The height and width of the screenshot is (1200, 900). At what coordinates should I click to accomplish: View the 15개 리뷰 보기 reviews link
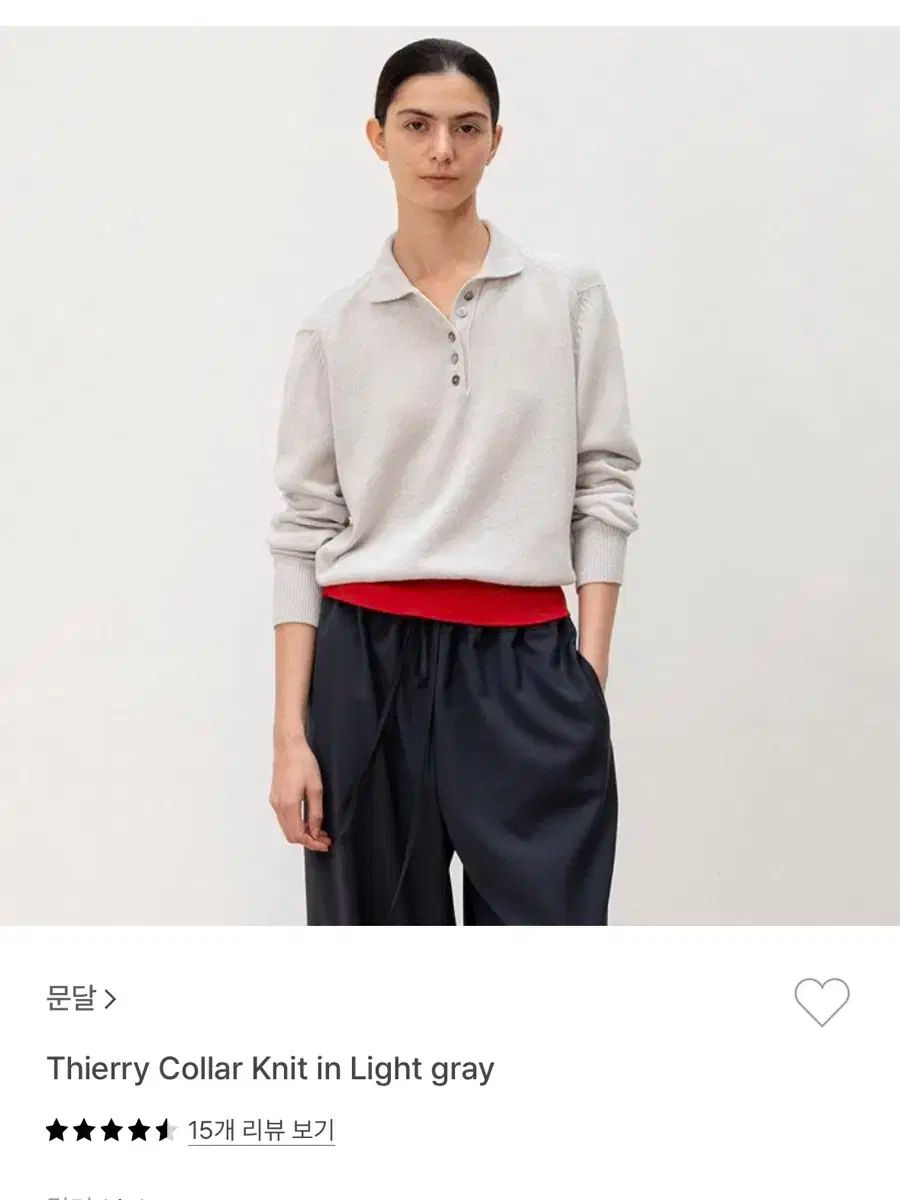261,1131
